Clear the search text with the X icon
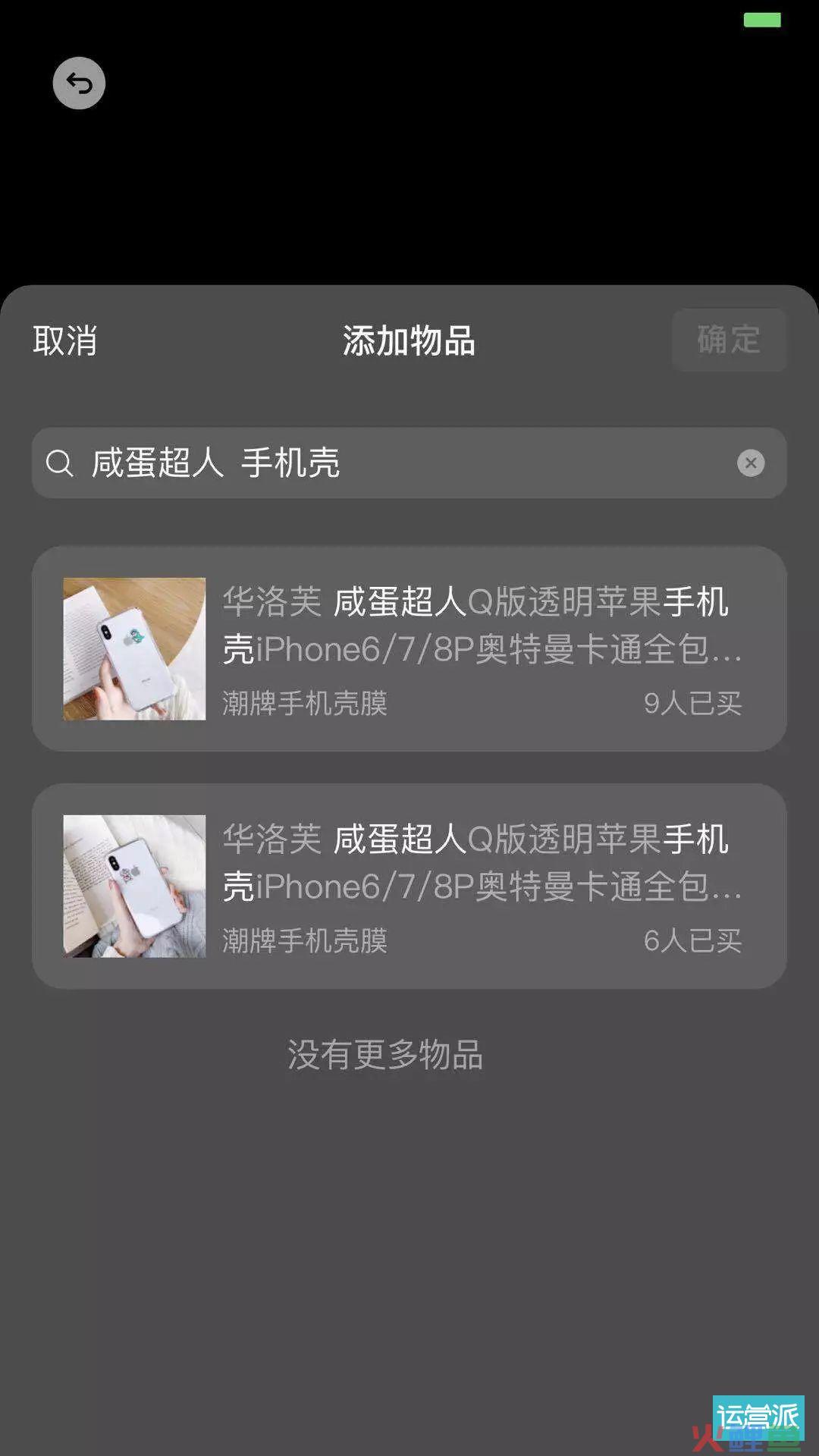This screenshot has width=819, height=1456. (751, 463)
